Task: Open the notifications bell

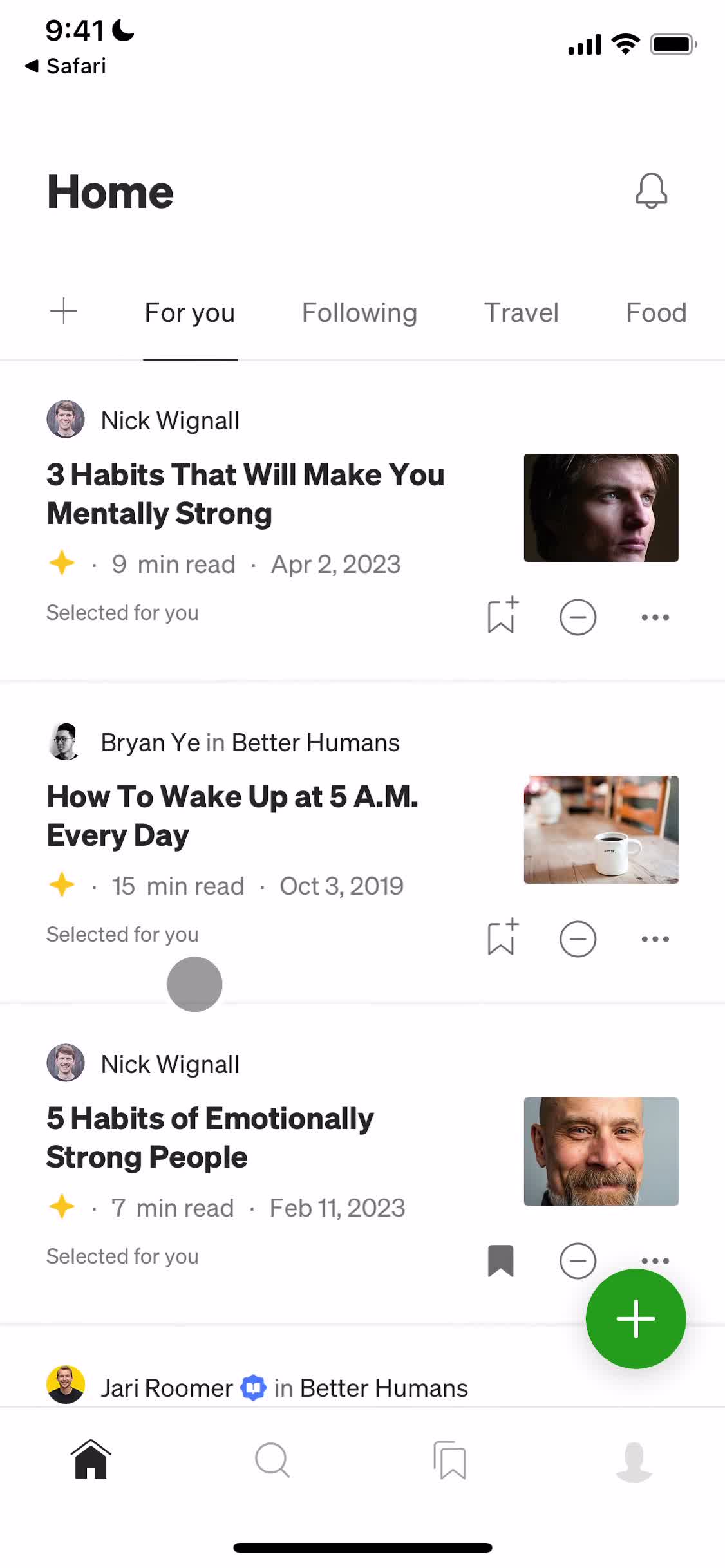Action: click(651, 191)
